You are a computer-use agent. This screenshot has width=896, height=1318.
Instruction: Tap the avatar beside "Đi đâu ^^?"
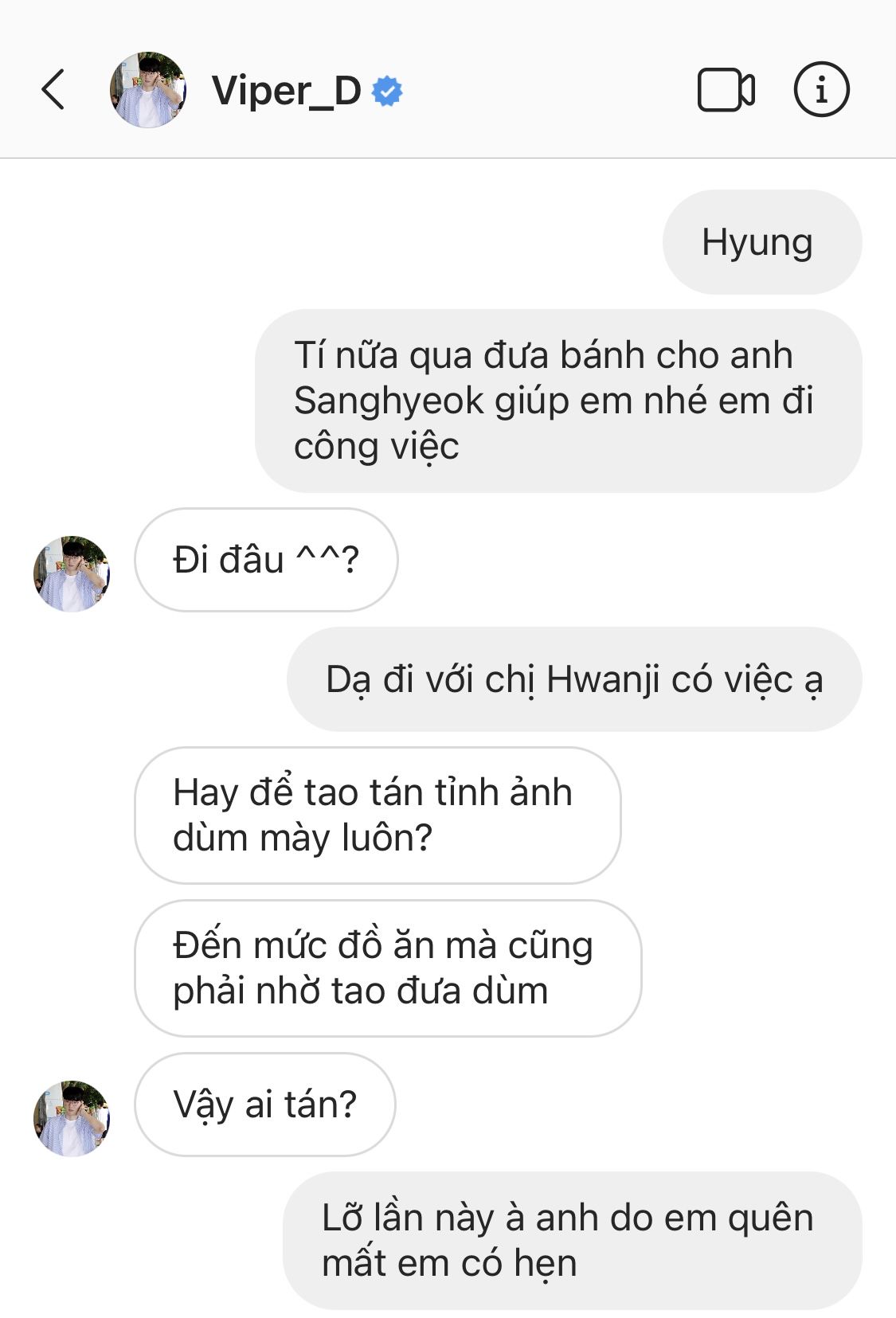point(72,573)
